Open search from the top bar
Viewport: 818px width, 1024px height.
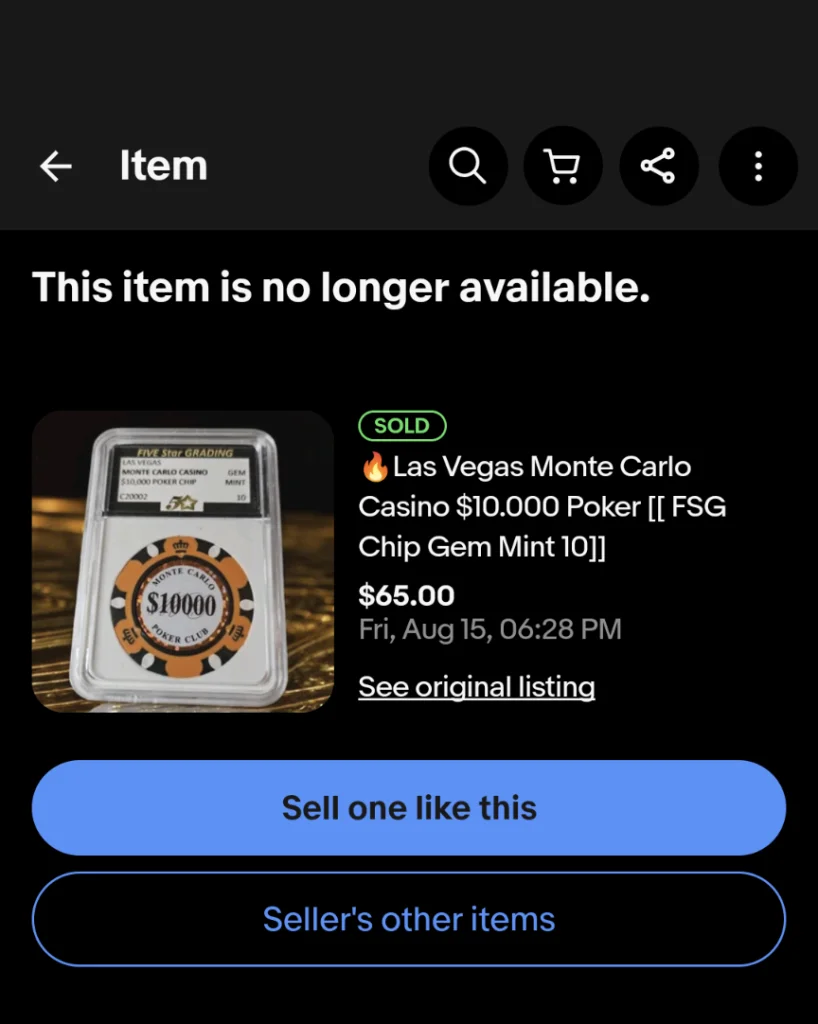467,166
